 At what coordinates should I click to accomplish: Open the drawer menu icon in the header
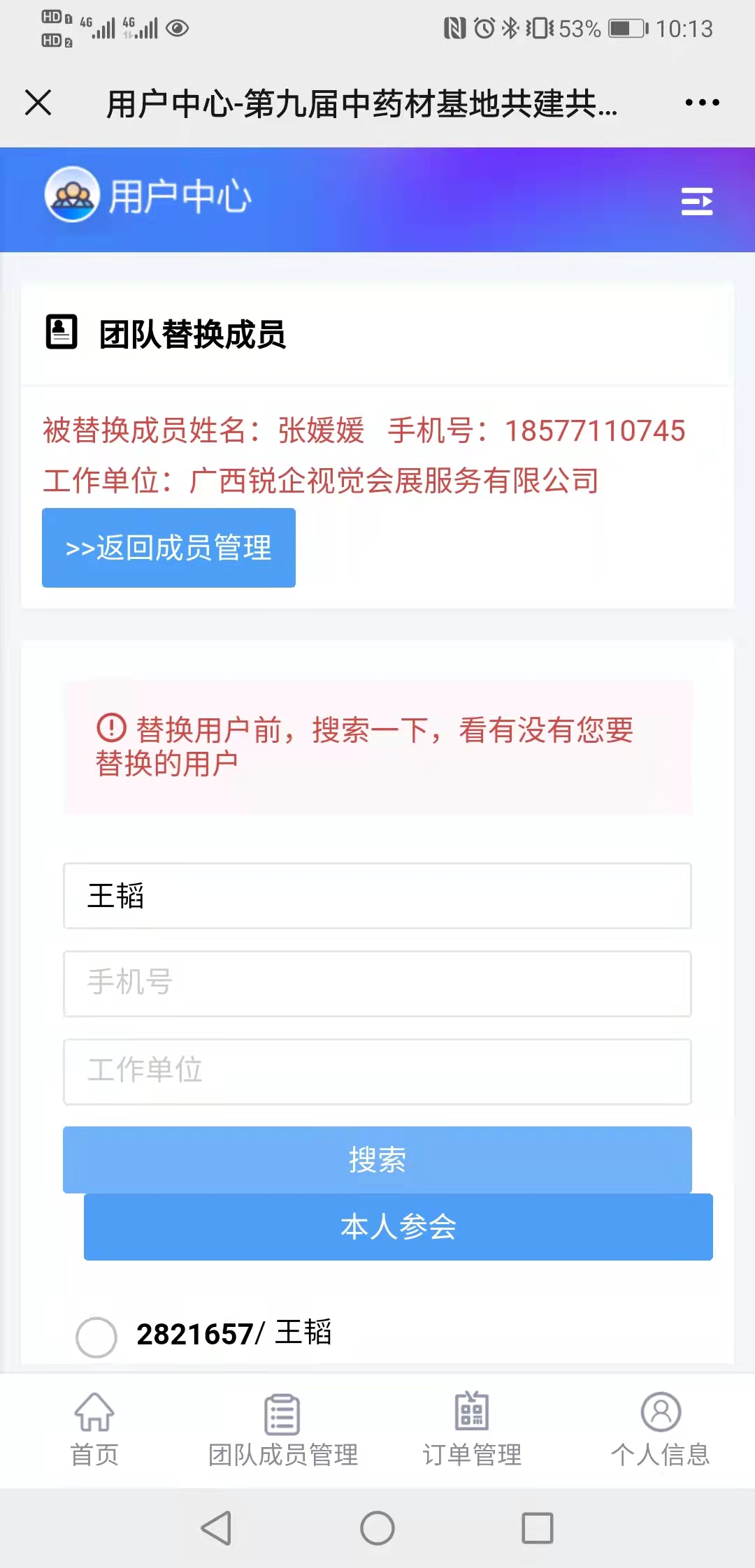697,201
